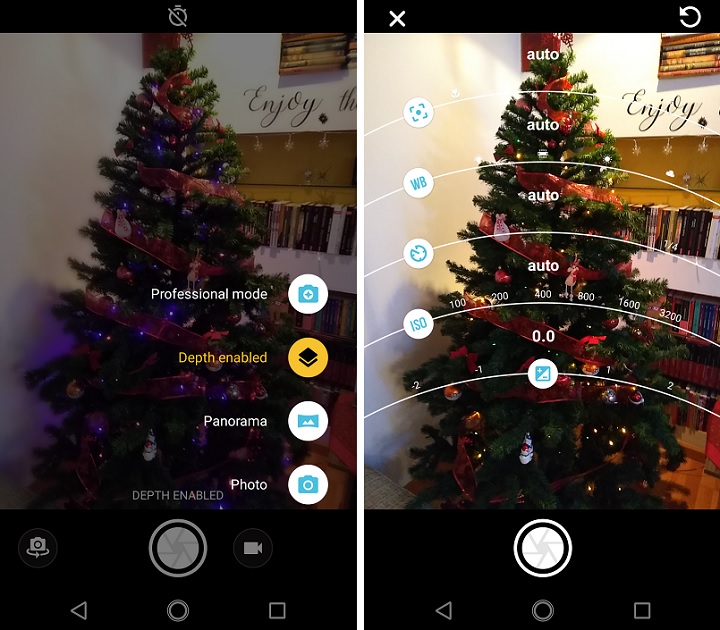Reset the manual settings to default
This screenshot has height=630, width=720.
689,17
